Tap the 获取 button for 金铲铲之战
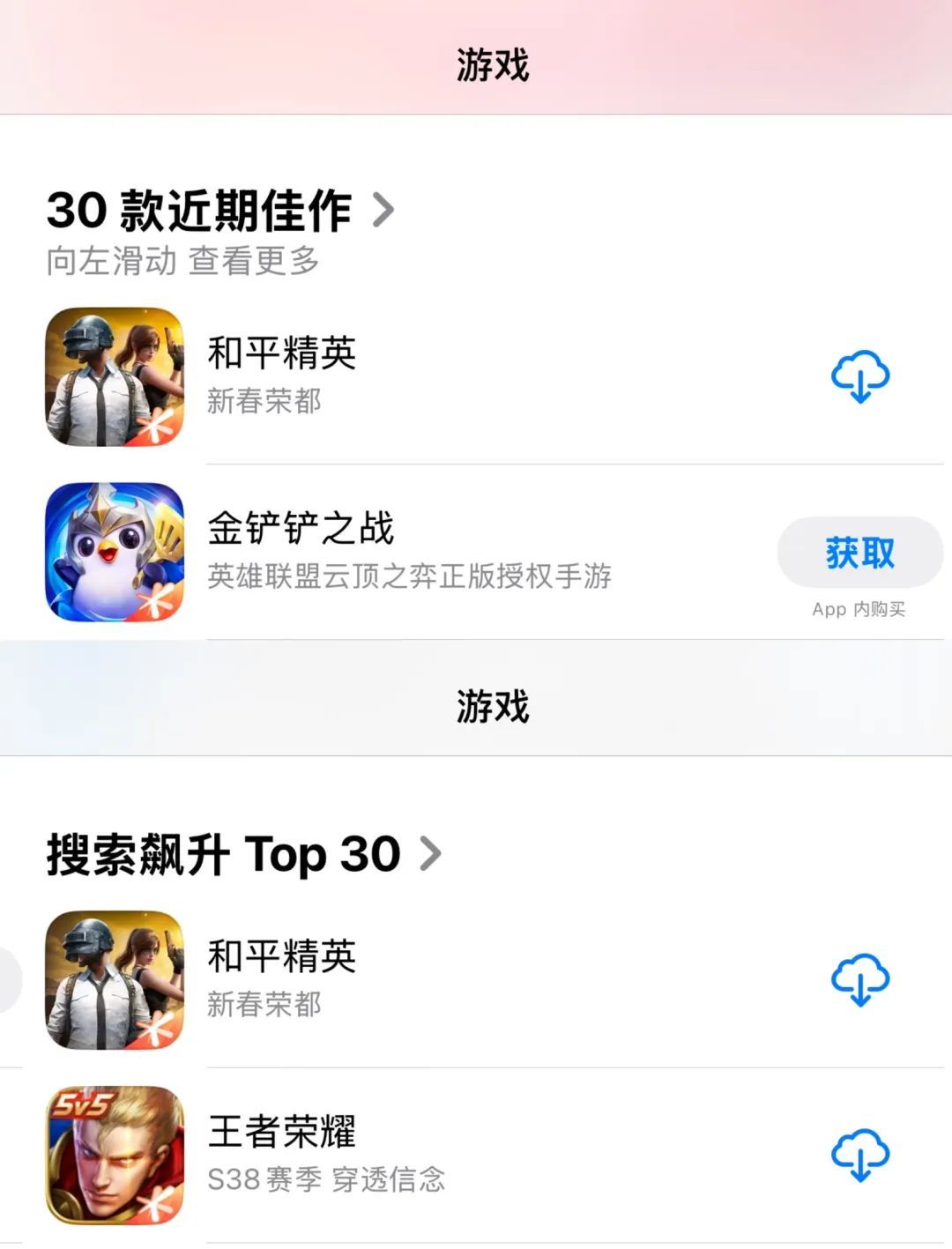The image size is (952, 1249). click(859, 552)
